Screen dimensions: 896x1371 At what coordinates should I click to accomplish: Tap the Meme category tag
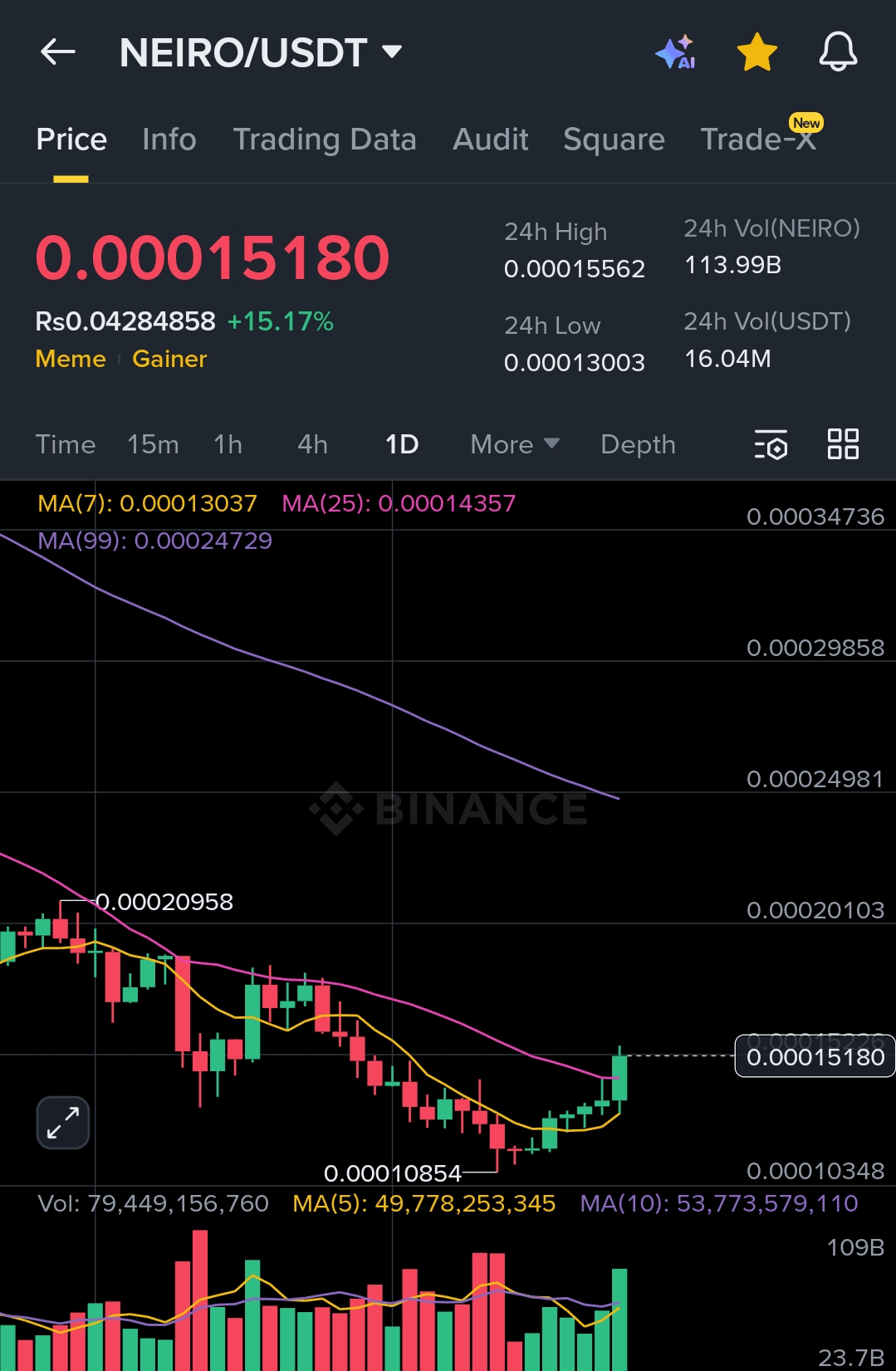click(x=71, y=359)
